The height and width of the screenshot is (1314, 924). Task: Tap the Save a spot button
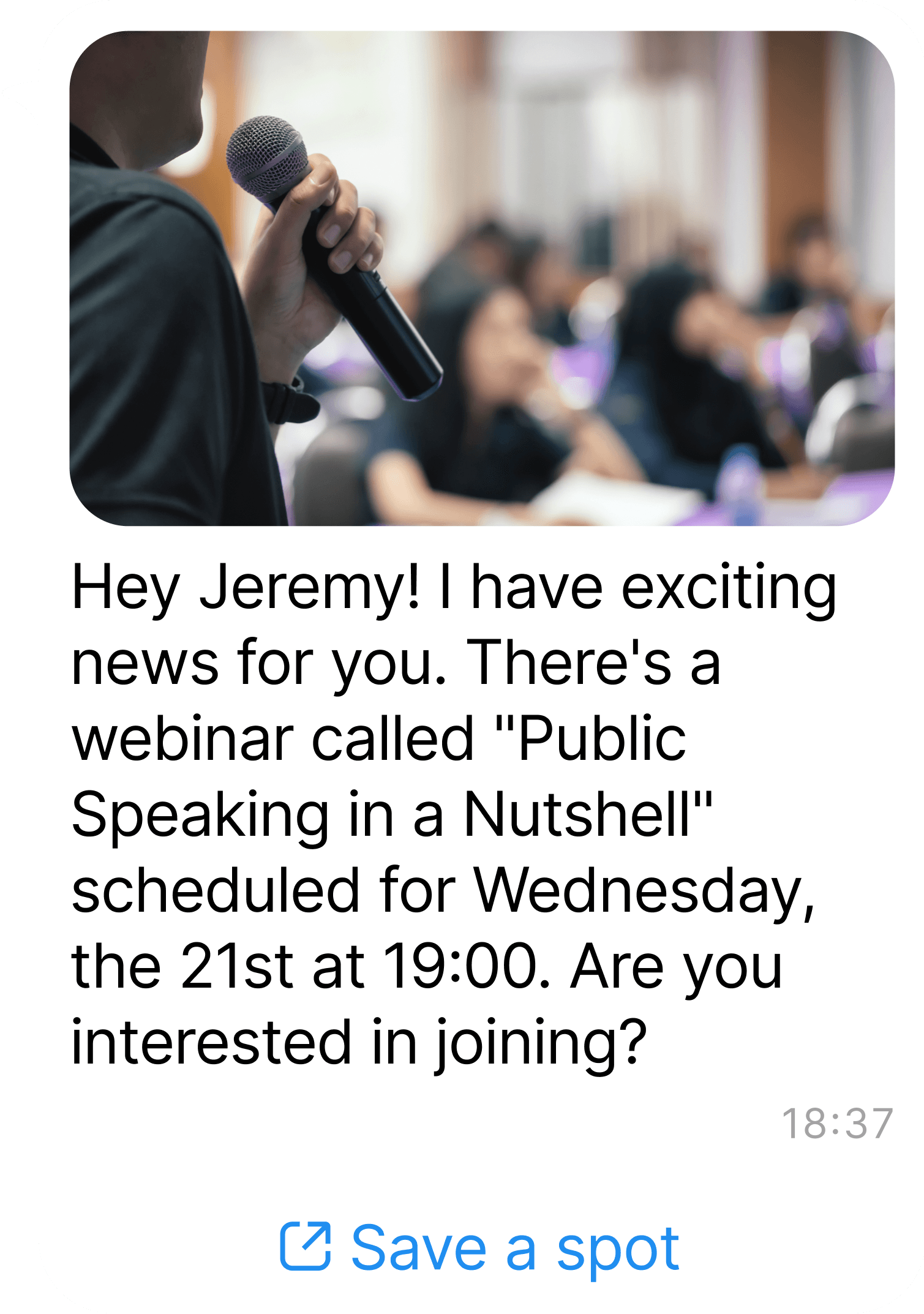tap(480, 1248)
